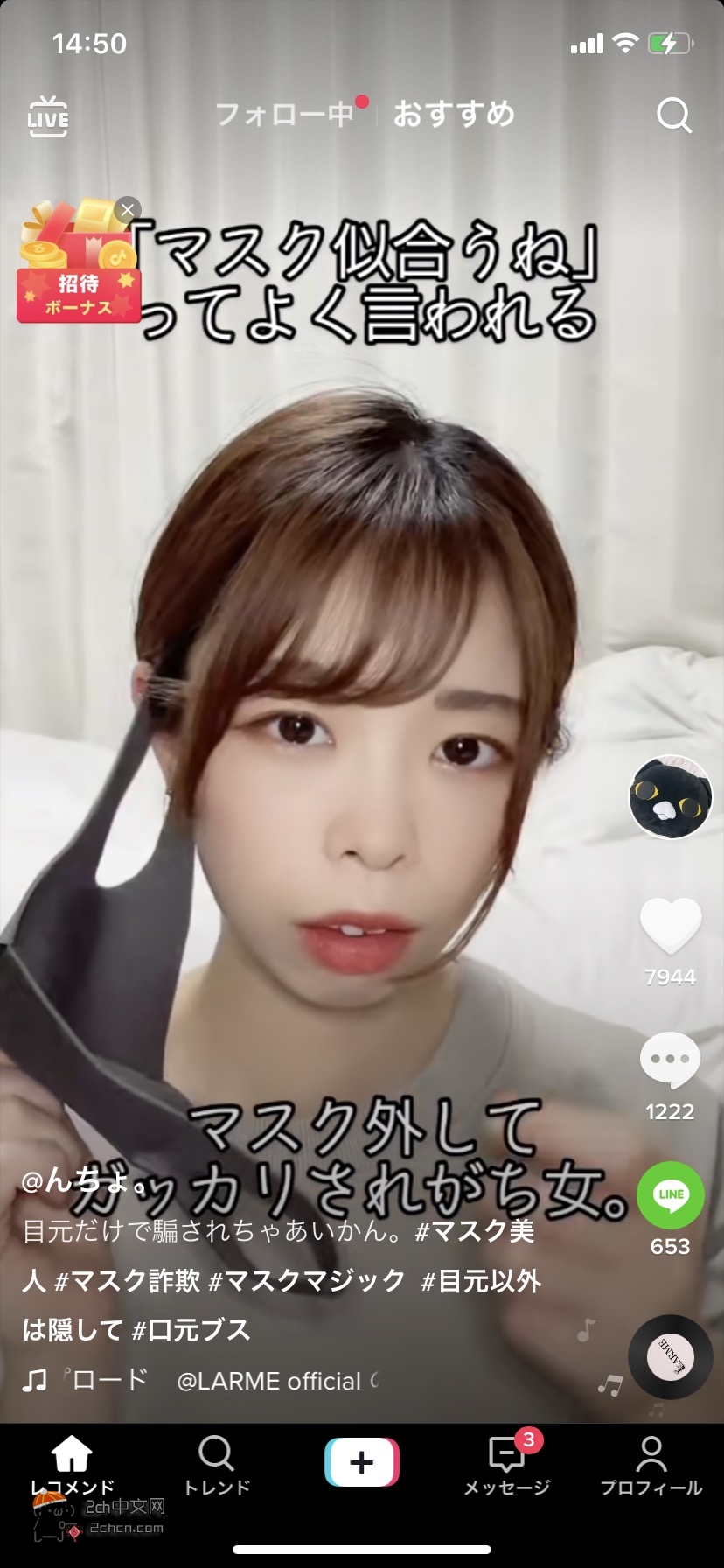Switch to the フォロー中 tab
Viewport: 724px width, 1568px height.
[x=285, y=114]
